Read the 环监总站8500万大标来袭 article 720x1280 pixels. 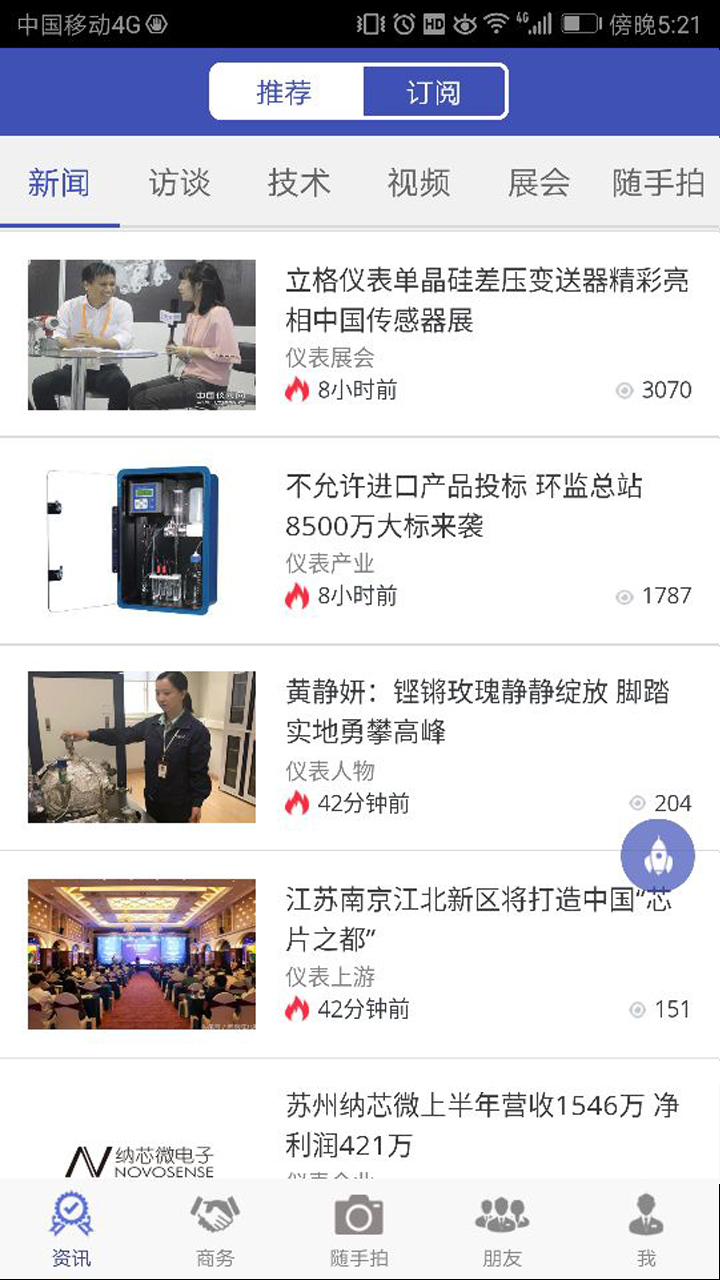point(464,506)
